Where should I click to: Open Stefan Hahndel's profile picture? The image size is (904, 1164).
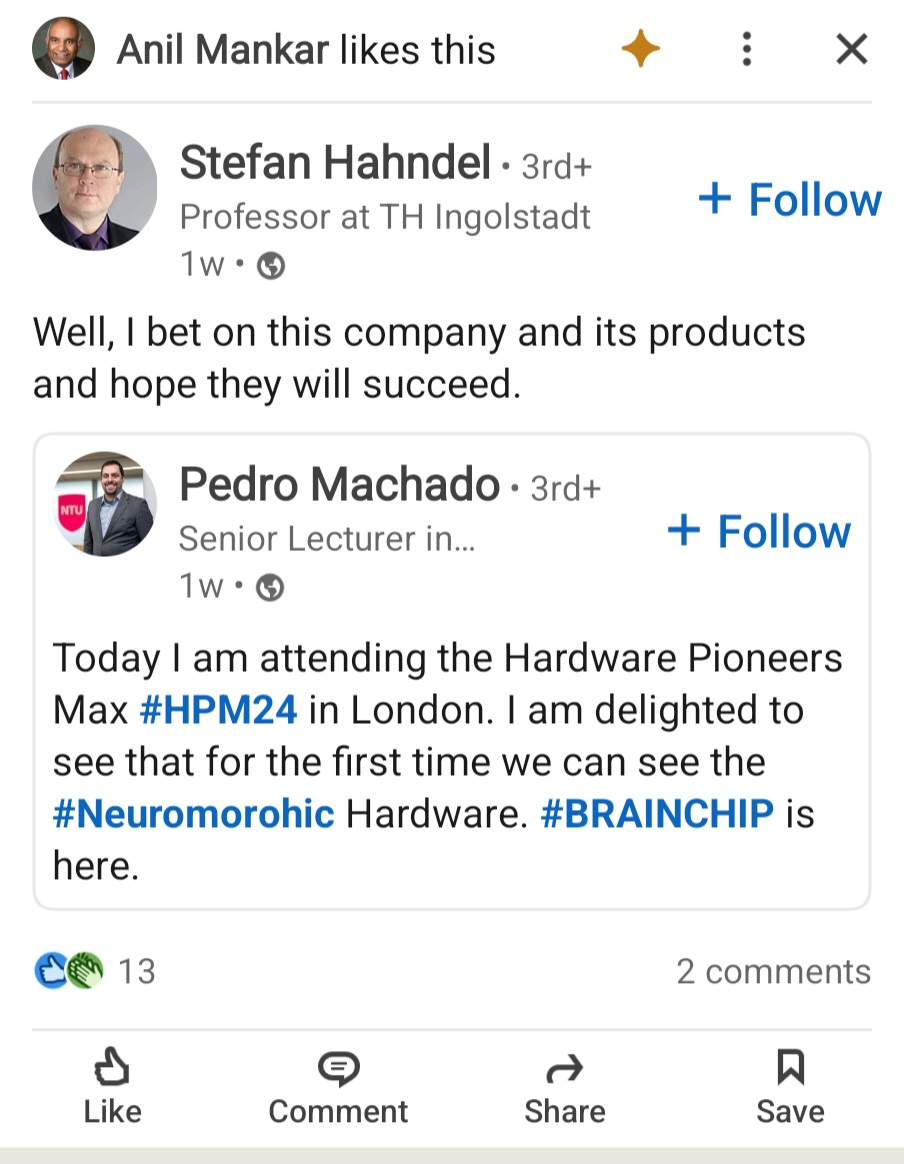click(95, 187)
